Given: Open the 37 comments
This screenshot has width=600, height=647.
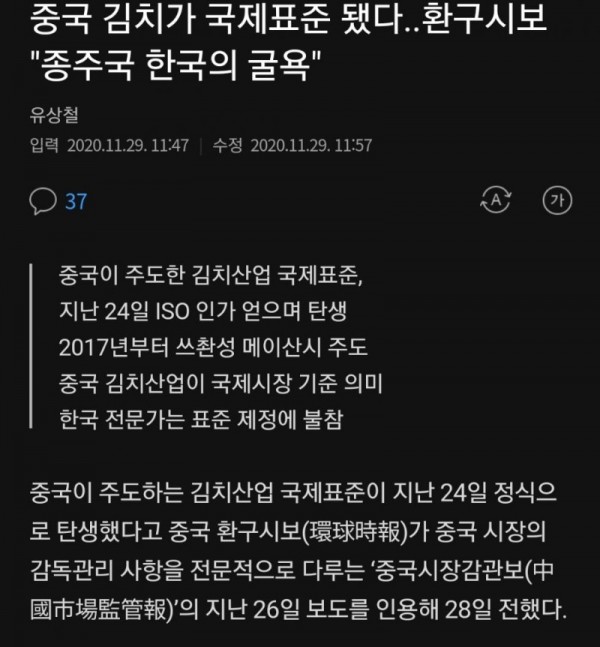Looking at the screenshot, I should (60, 201).
